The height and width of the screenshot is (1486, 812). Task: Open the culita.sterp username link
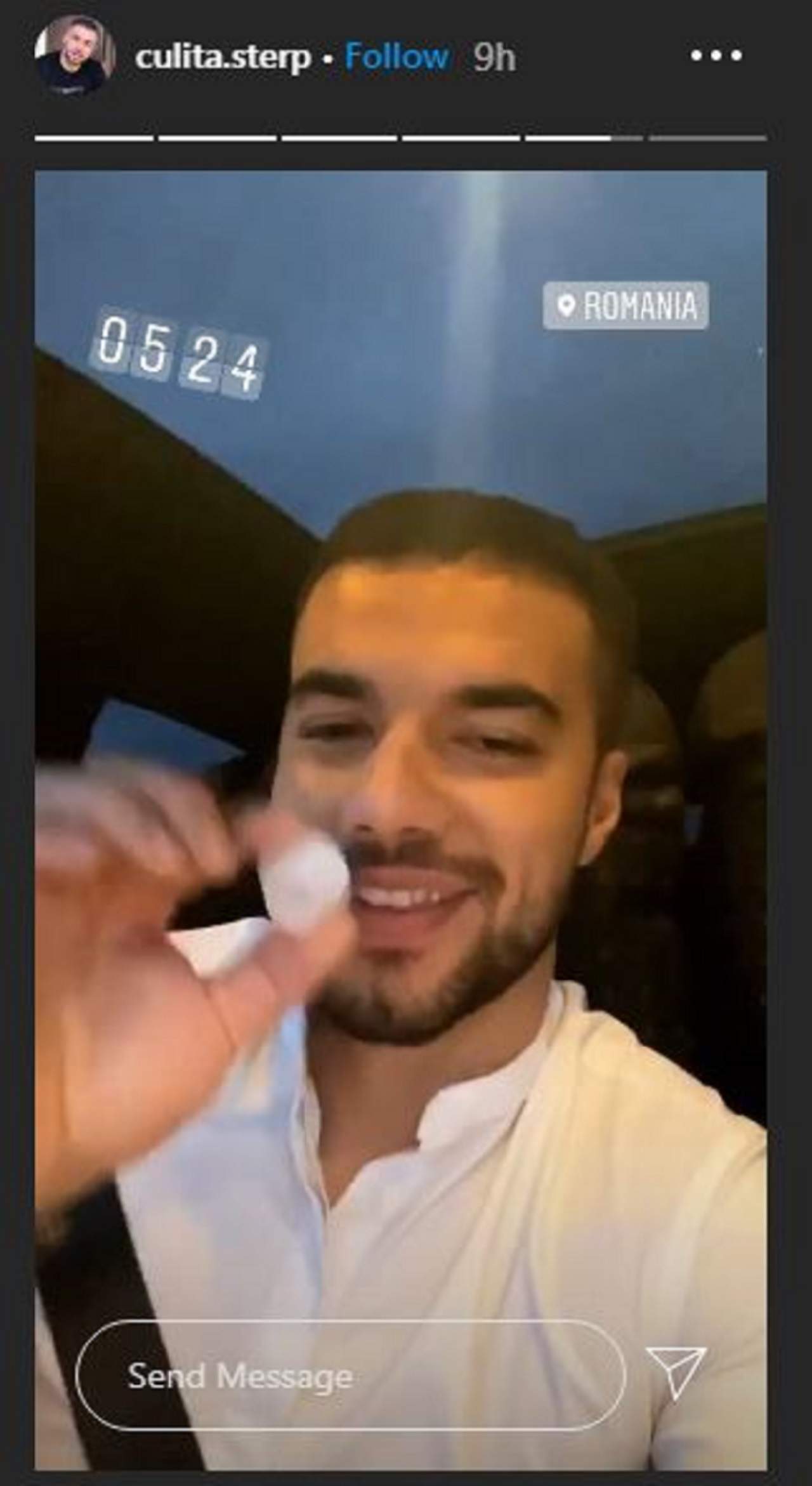[x=223, y=58]
